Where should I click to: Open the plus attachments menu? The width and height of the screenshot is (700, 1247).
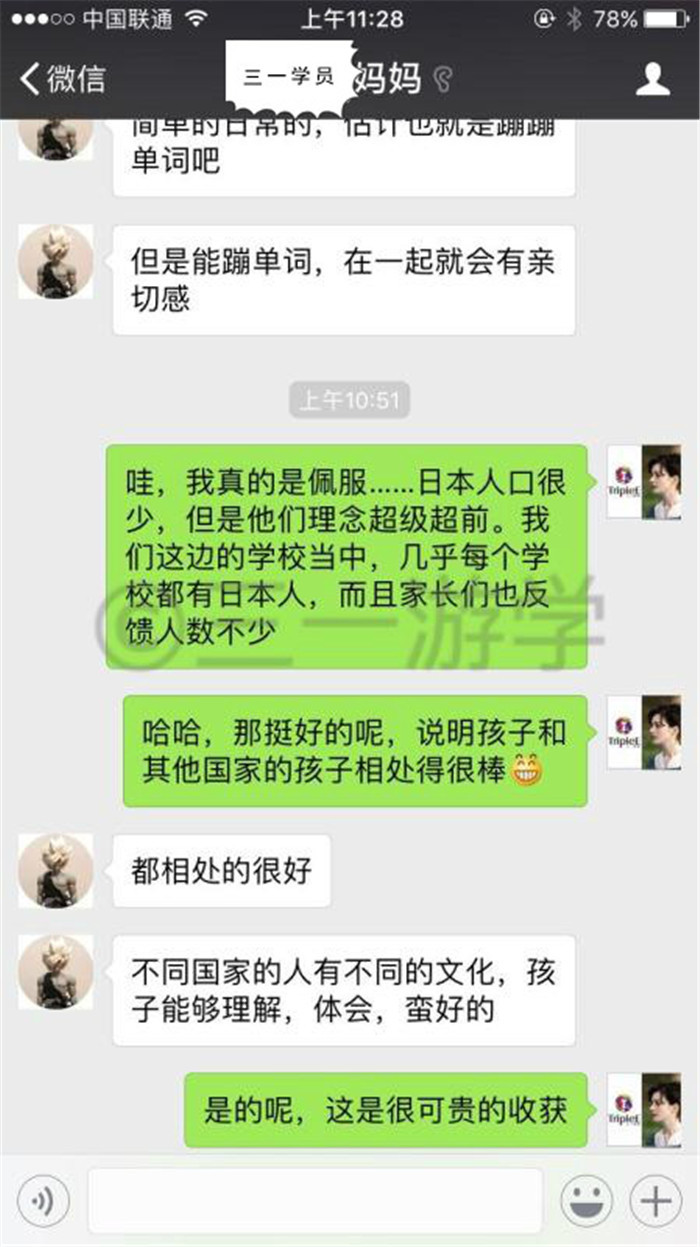tap(655, 1200)
